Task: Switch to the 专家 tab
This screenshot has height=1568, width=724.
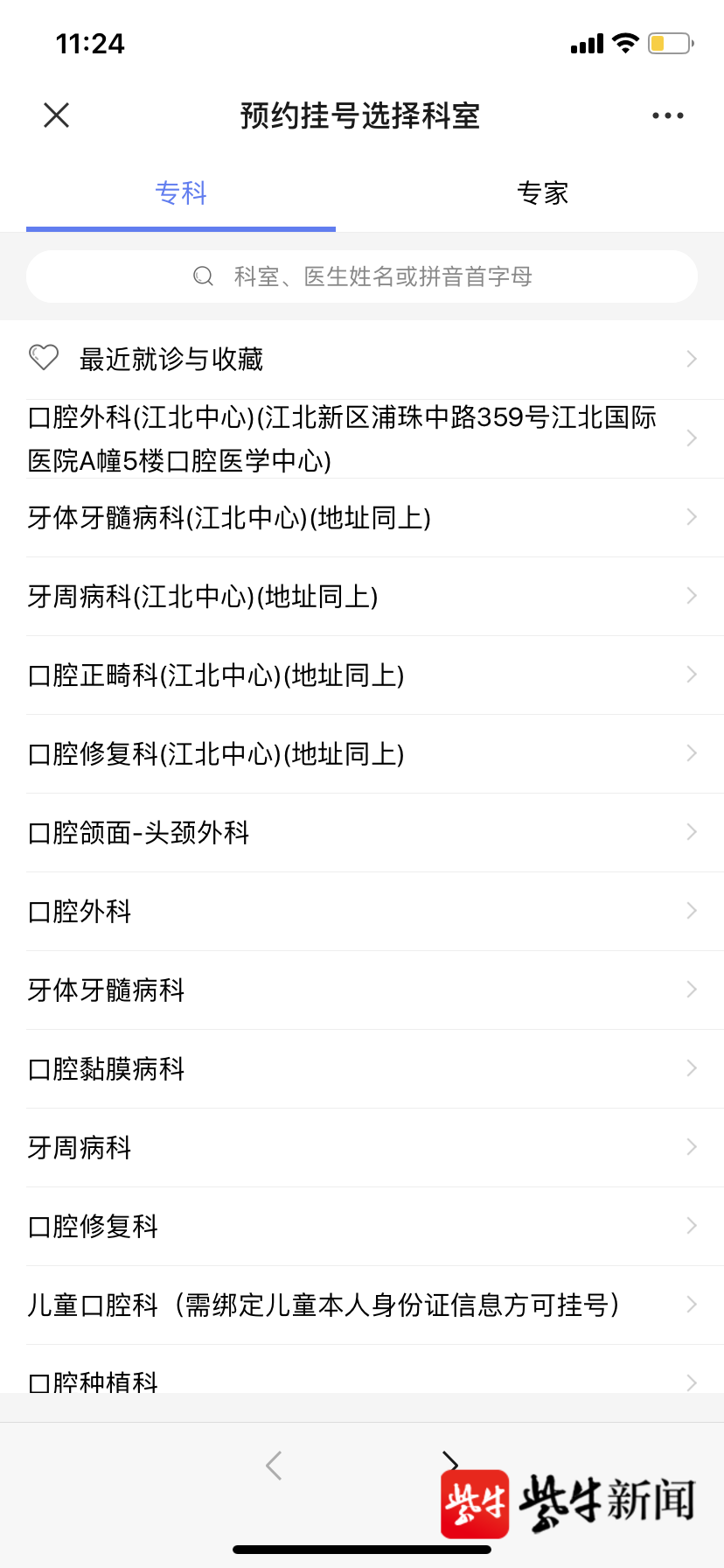Action: [x=542, y=193]
